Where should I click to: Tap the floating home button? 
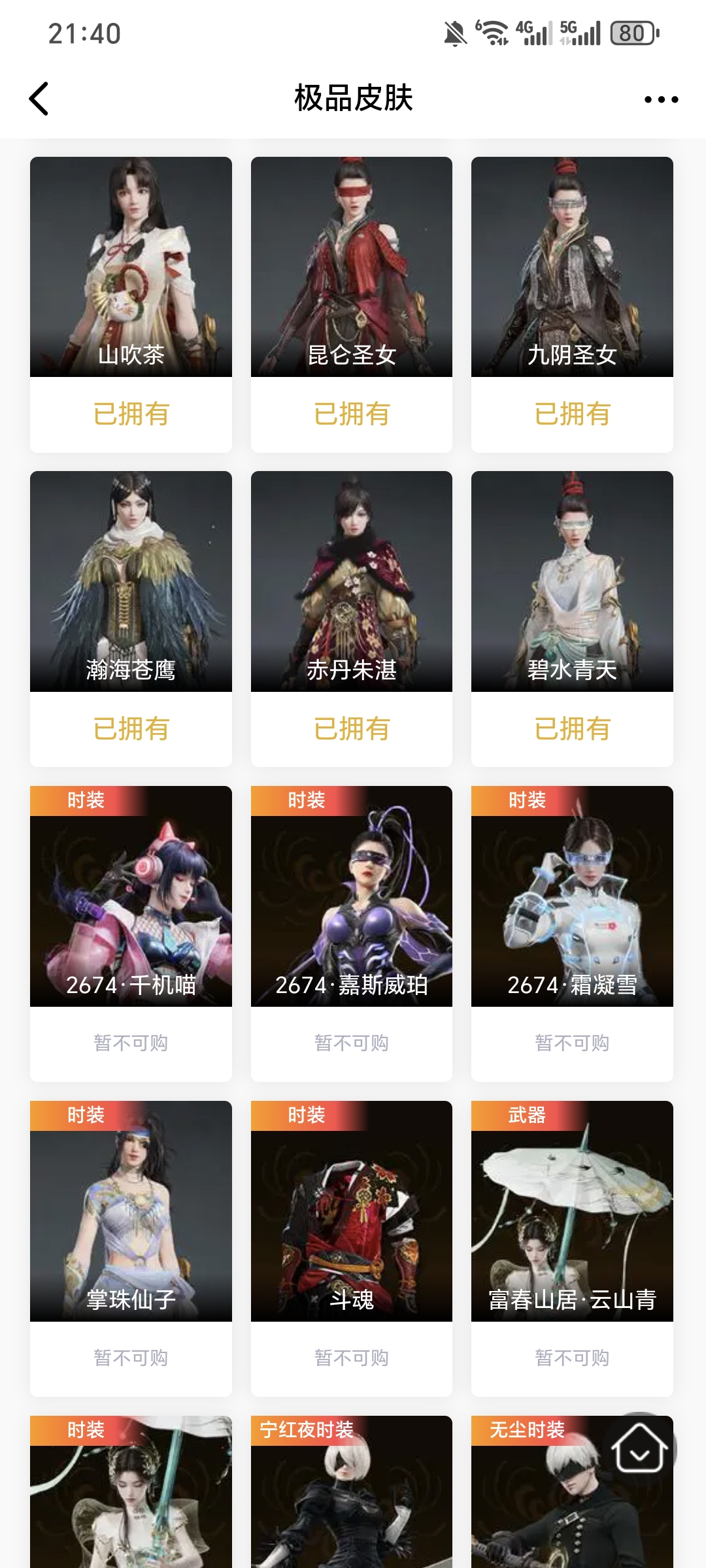[639, 1449]
